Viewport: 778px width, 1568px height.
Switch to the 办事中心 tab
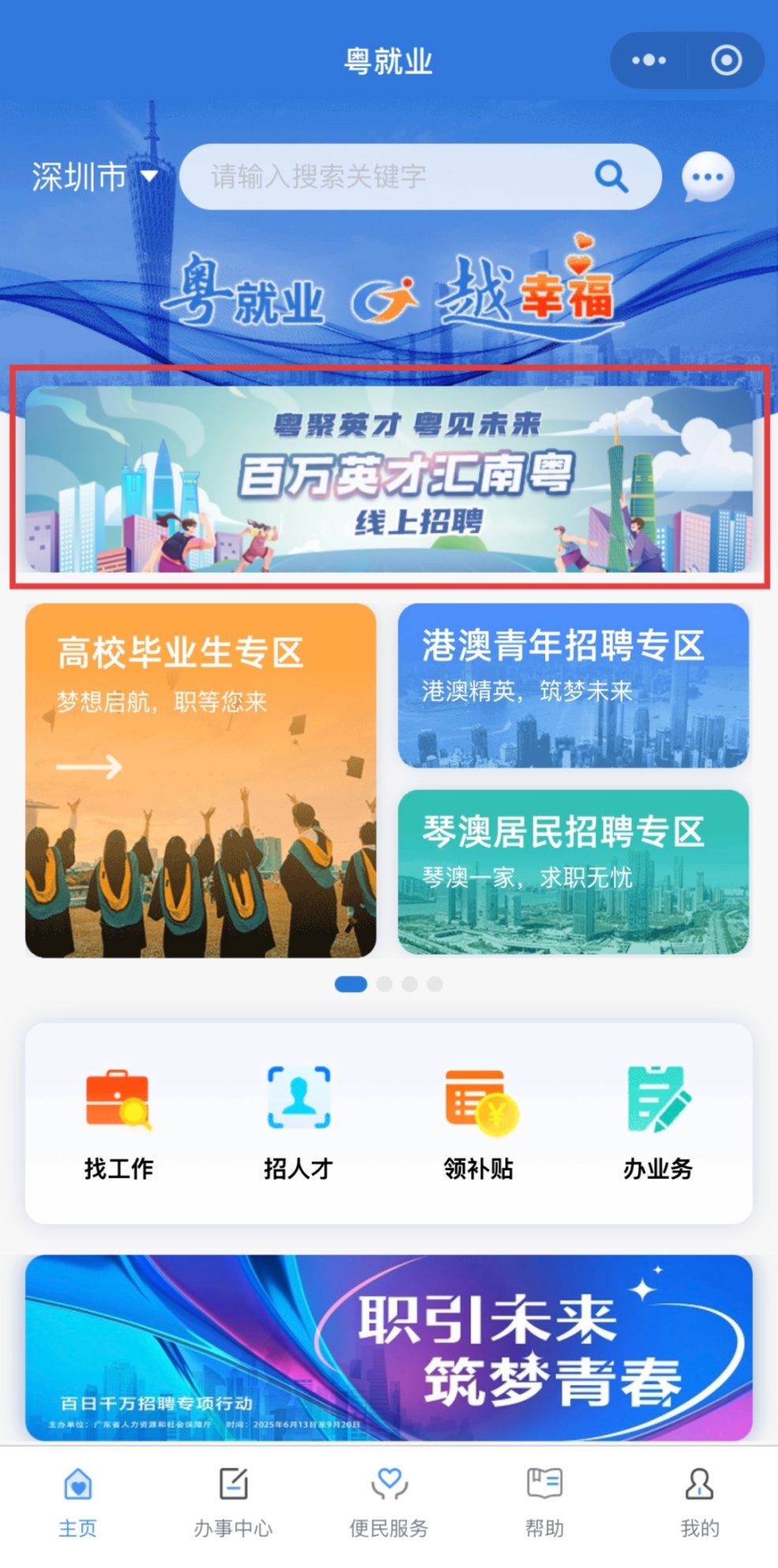coord(233,1503)
